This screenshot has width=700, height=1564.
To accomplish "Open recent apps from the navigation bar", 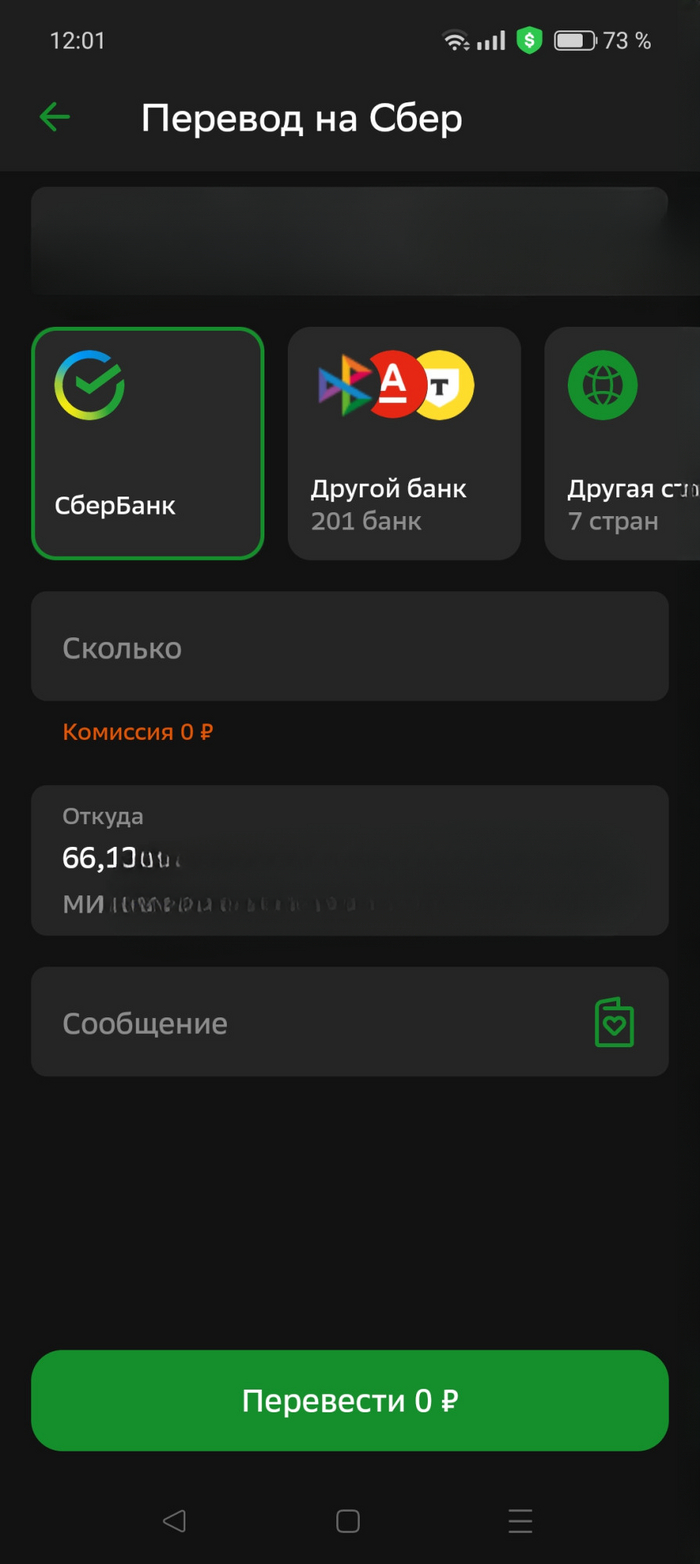I will [520, 1521].
